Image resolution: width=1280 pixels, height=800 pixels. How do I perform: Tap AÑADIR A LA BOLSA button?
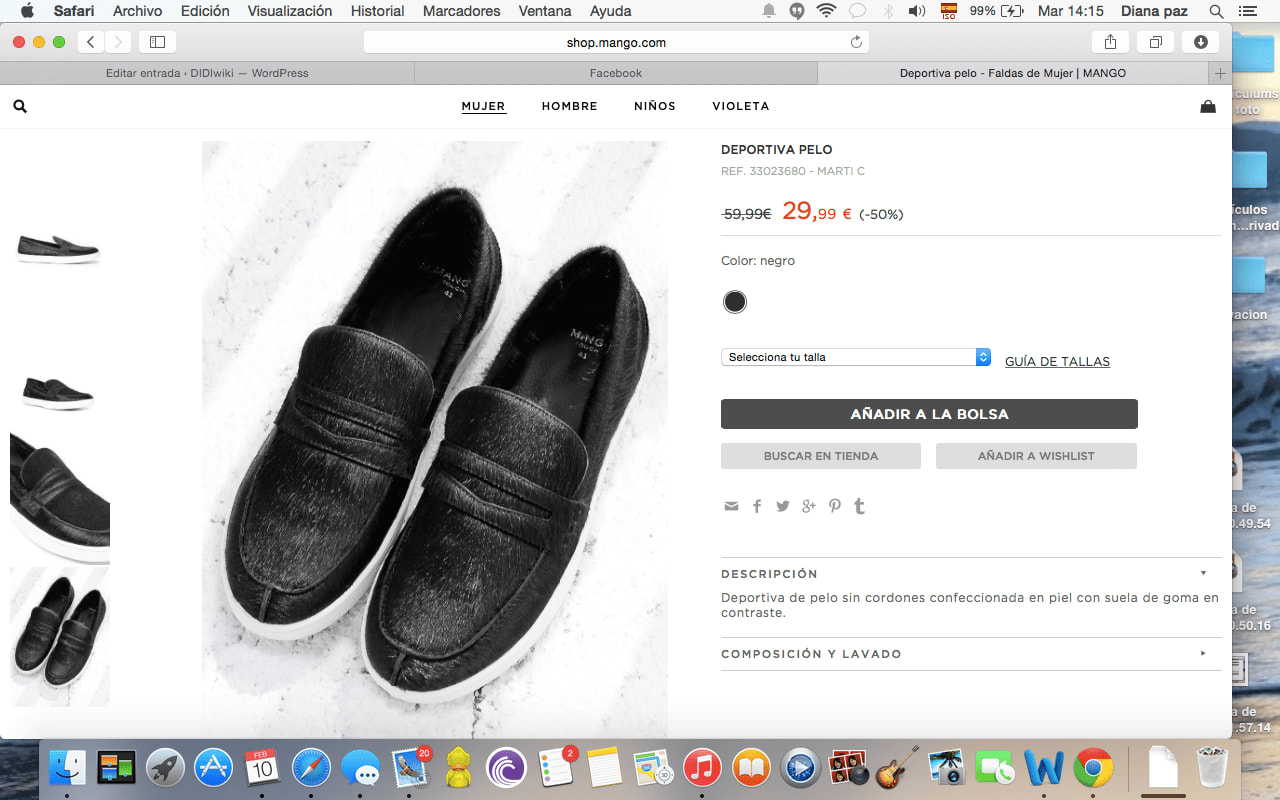929,414
